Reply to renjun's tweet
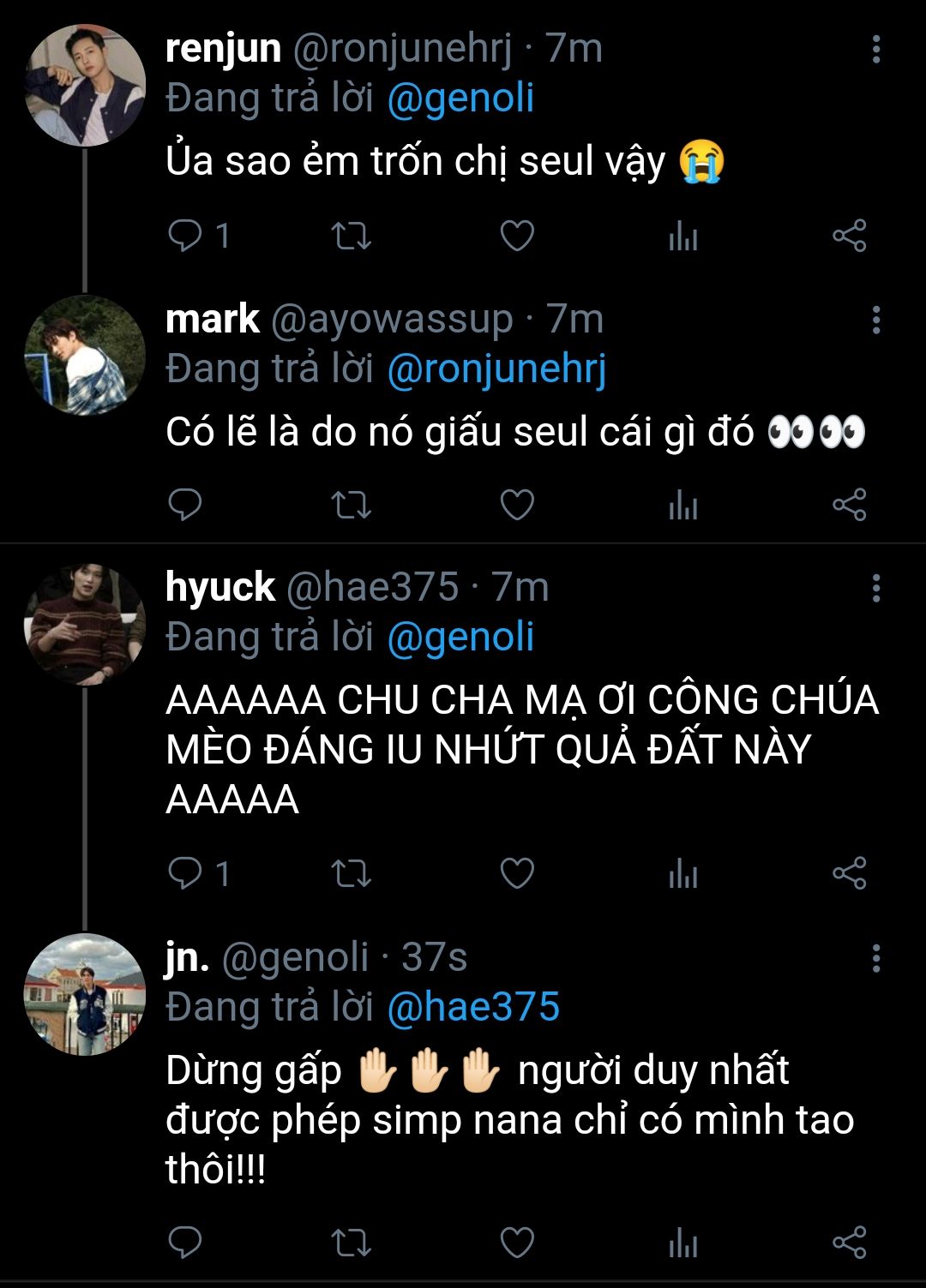This screenshot has height=1288, width=926. coord(184,236)
